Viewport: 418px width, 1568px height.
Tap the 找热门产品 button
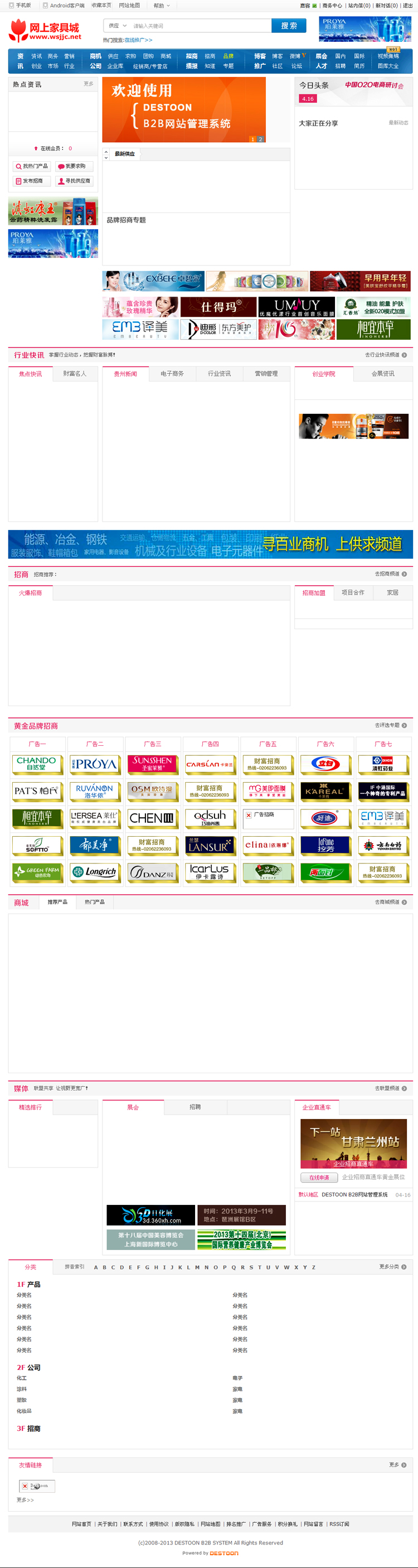point(32,166)
